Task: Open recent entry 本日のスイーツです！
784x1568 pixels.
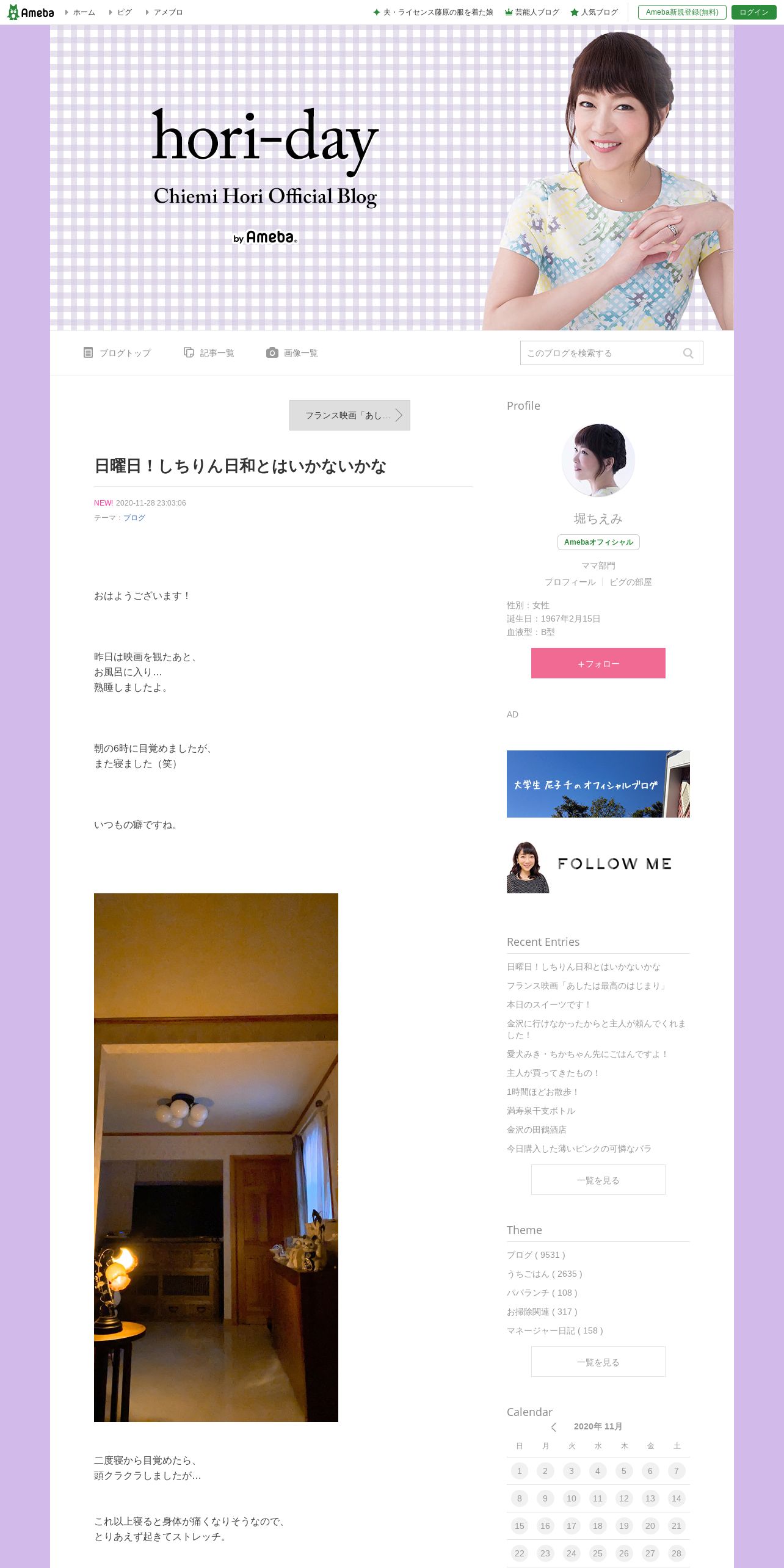Action: tap(550, 1004)
